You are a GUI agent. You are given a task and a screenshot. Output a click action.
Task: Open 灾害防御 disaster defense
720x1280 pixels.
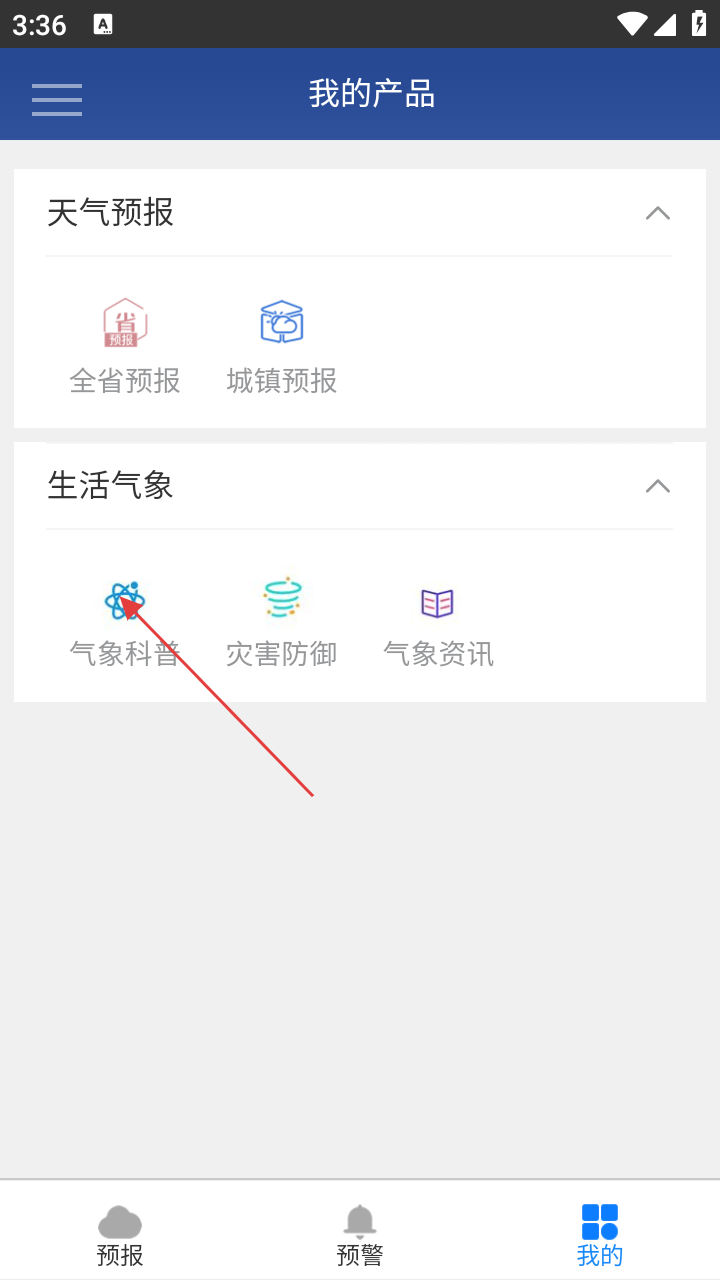(x=282, y=622)
